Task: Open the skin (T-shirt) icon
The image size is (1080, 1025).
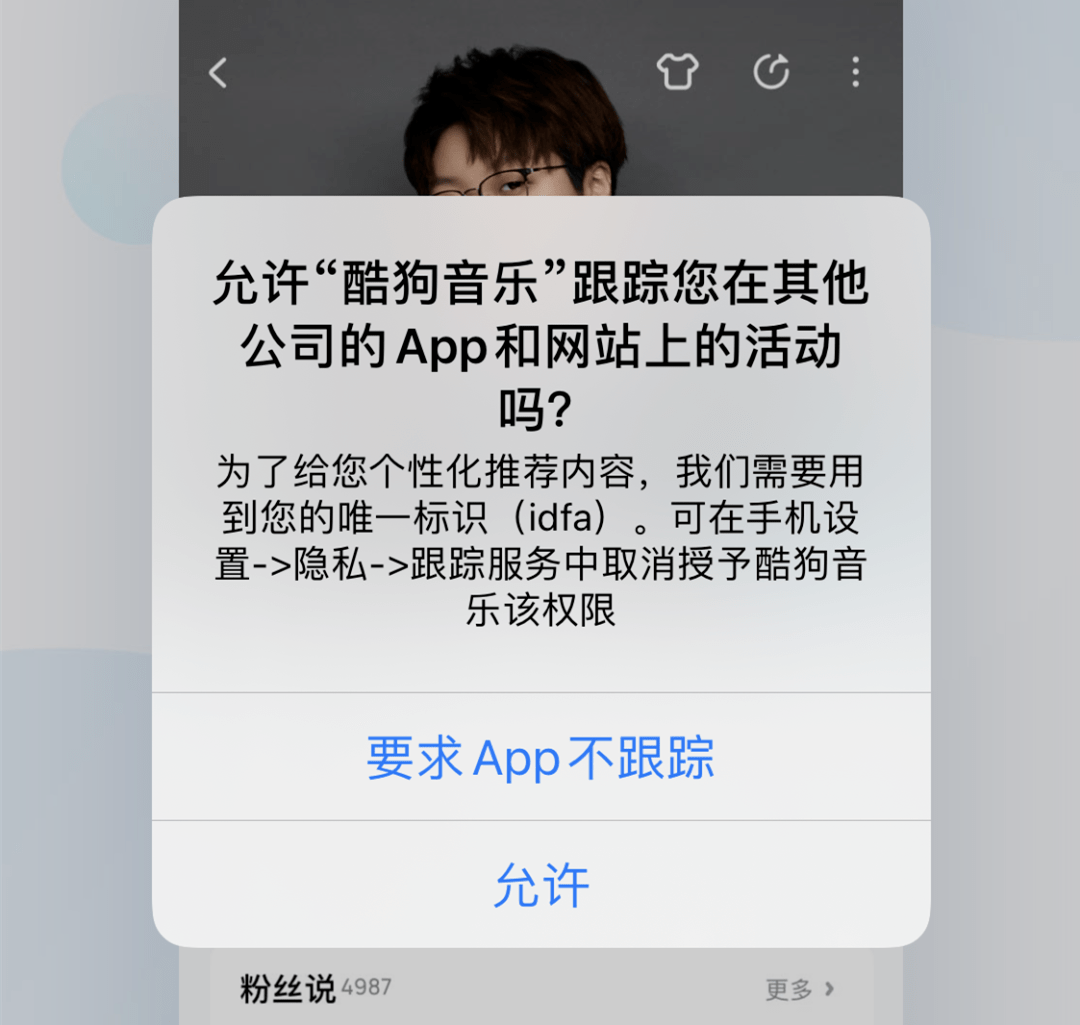Action: click(677, 72)
